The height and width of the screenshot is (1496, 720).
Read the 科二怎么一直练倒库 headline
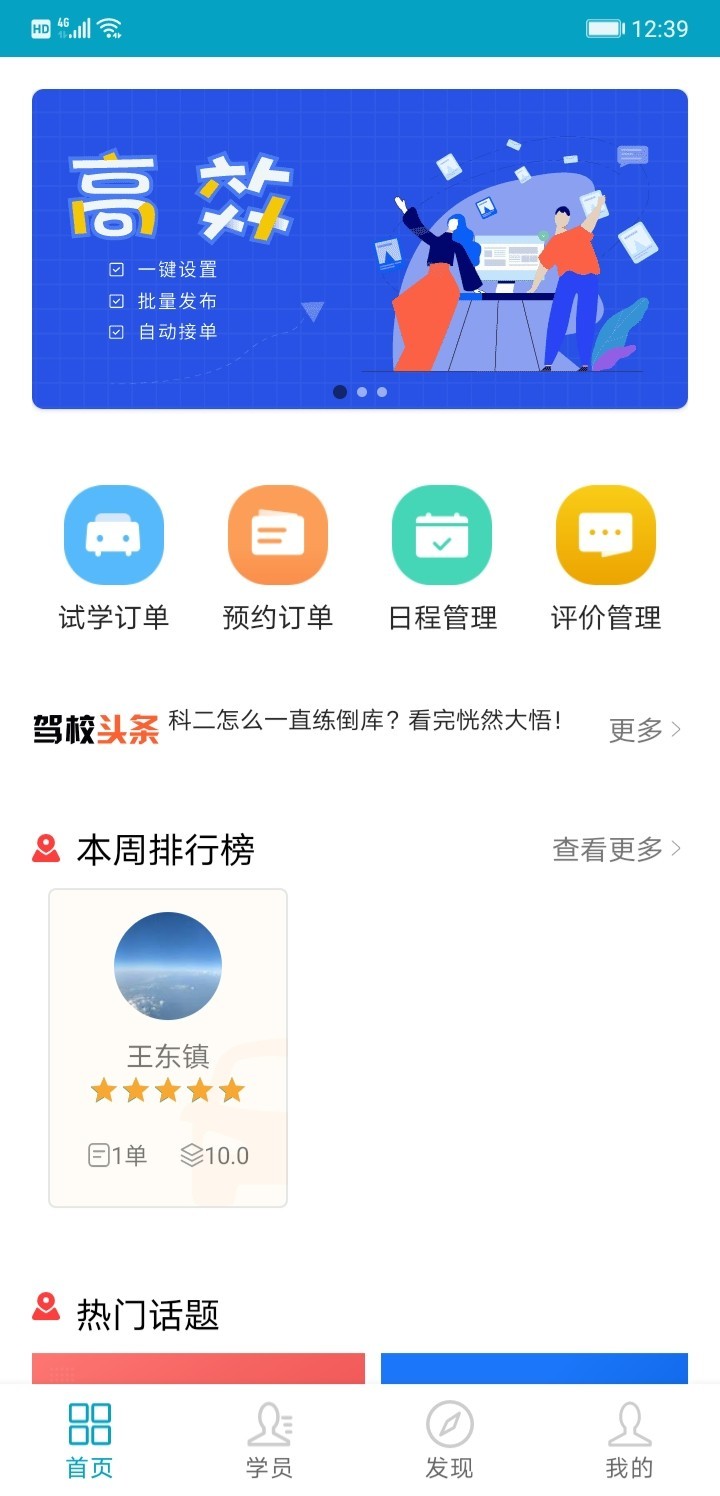[x=366, y=721]
